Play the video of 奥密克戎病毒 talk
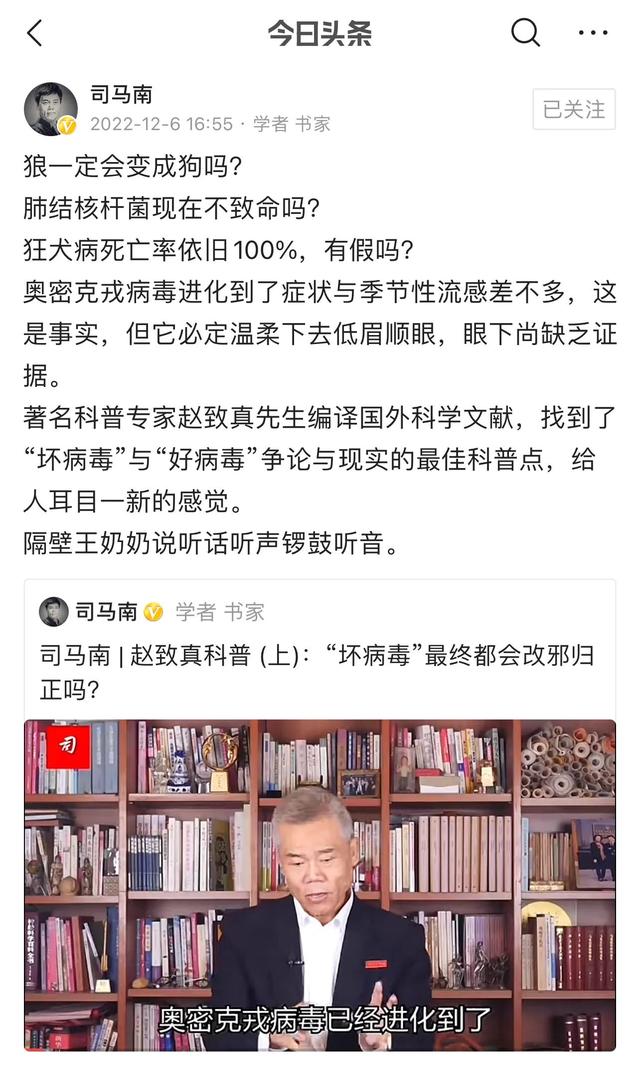This screenshot has width=640, height=1065. (320, 885)
